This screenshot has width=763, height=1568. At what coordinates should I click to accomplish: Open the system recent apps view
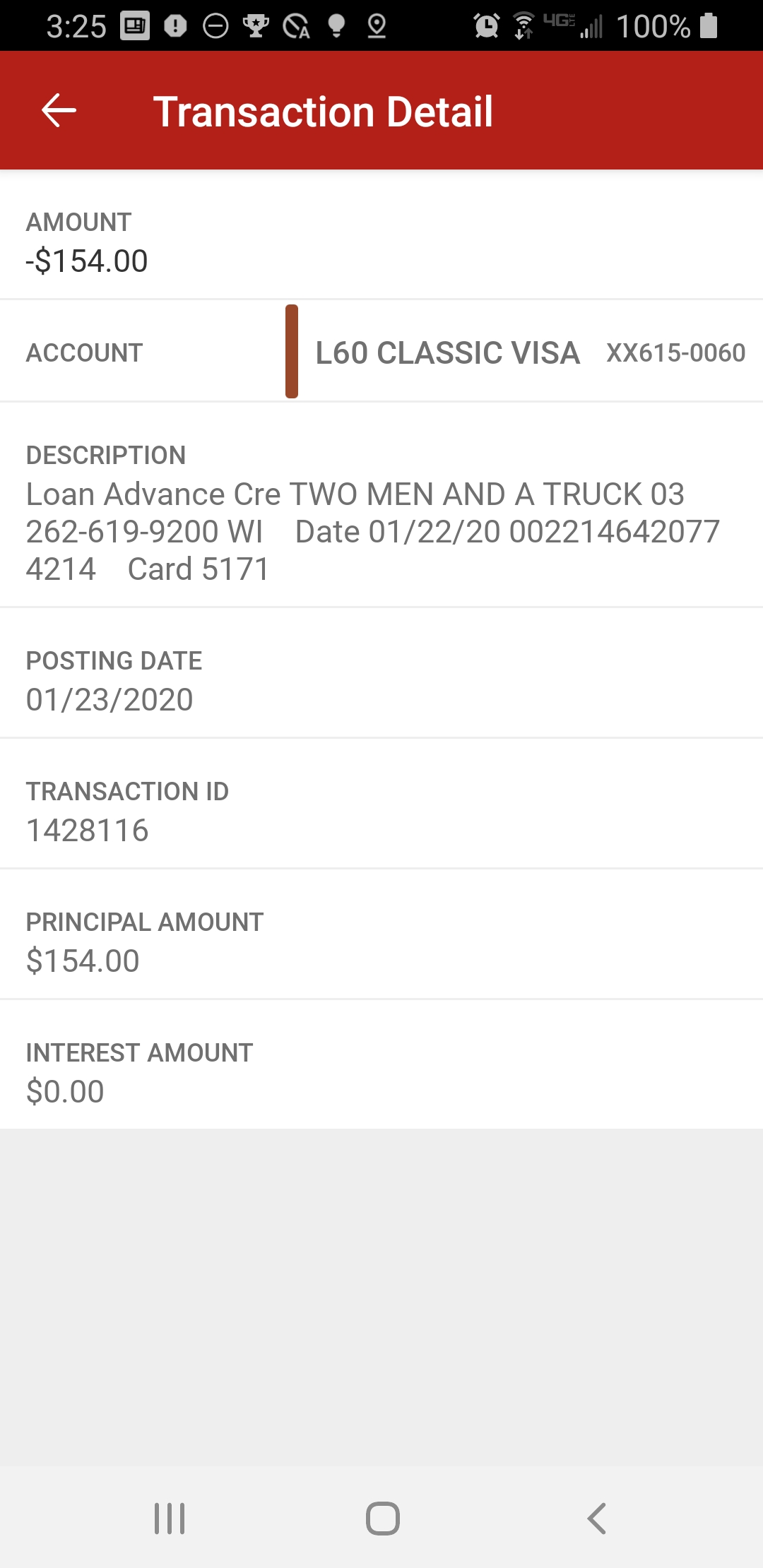(x=170, y=1518)
